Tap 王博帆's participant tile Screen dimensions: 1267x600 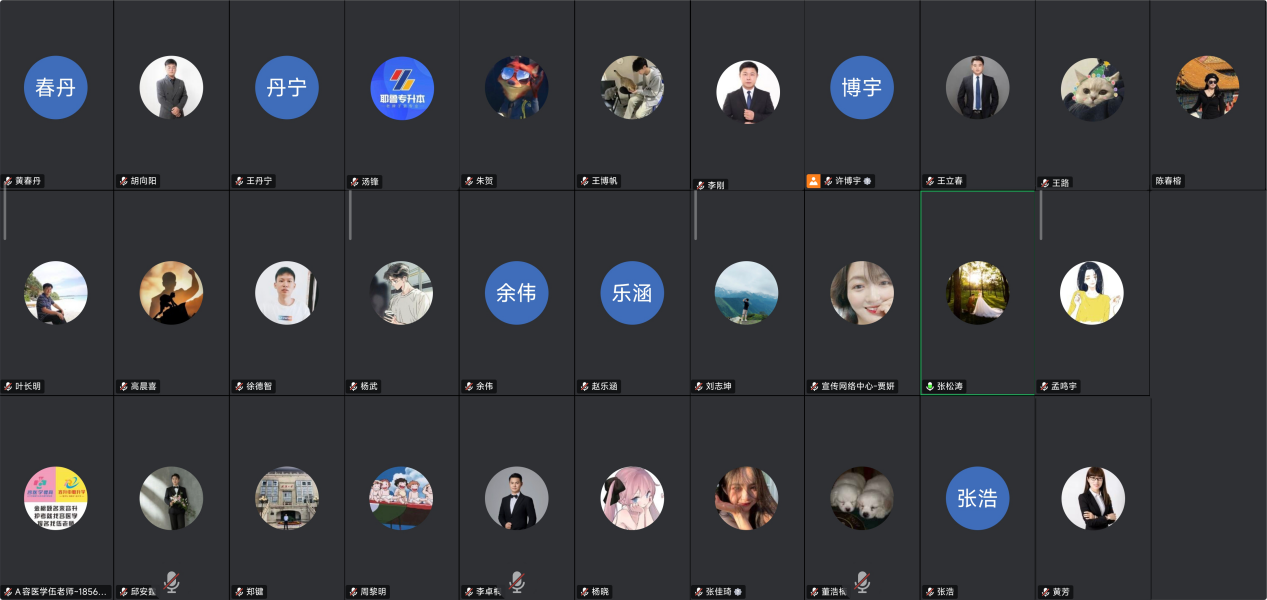pos(632,88)
